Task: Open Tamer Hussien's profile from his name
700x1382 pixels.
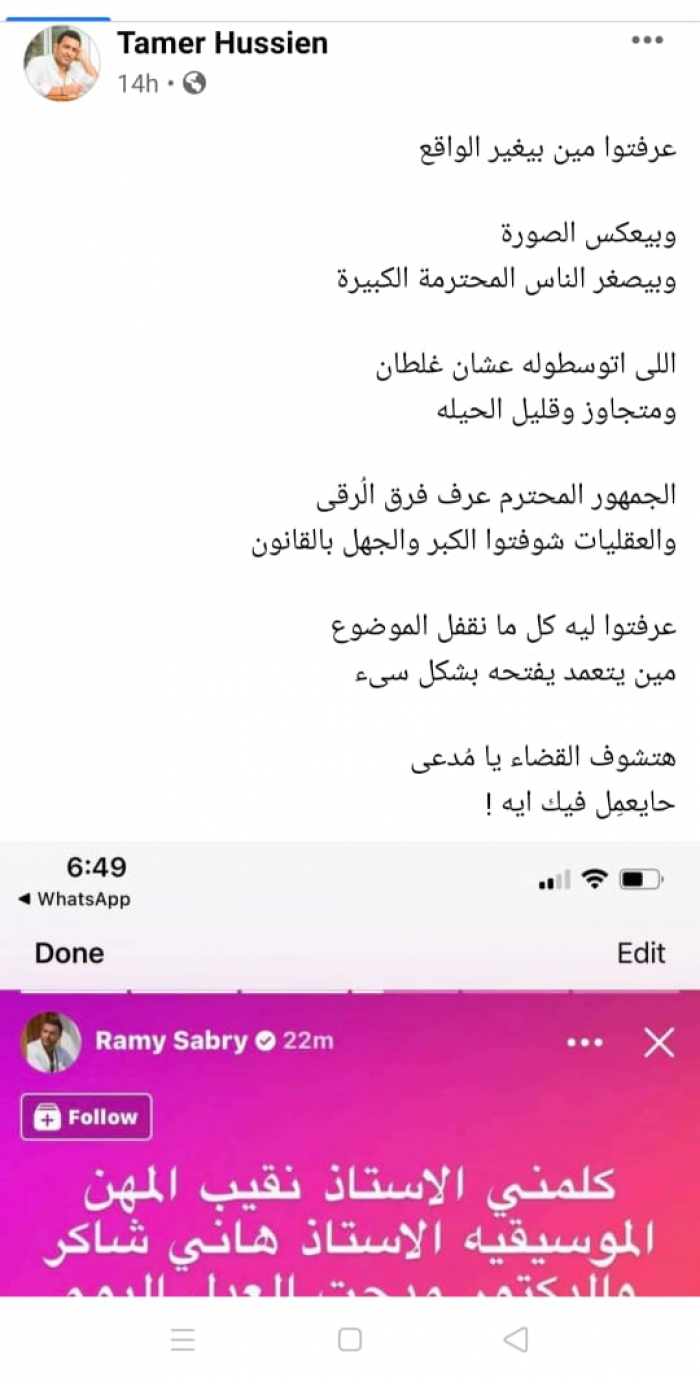Action: click(222, 43)
